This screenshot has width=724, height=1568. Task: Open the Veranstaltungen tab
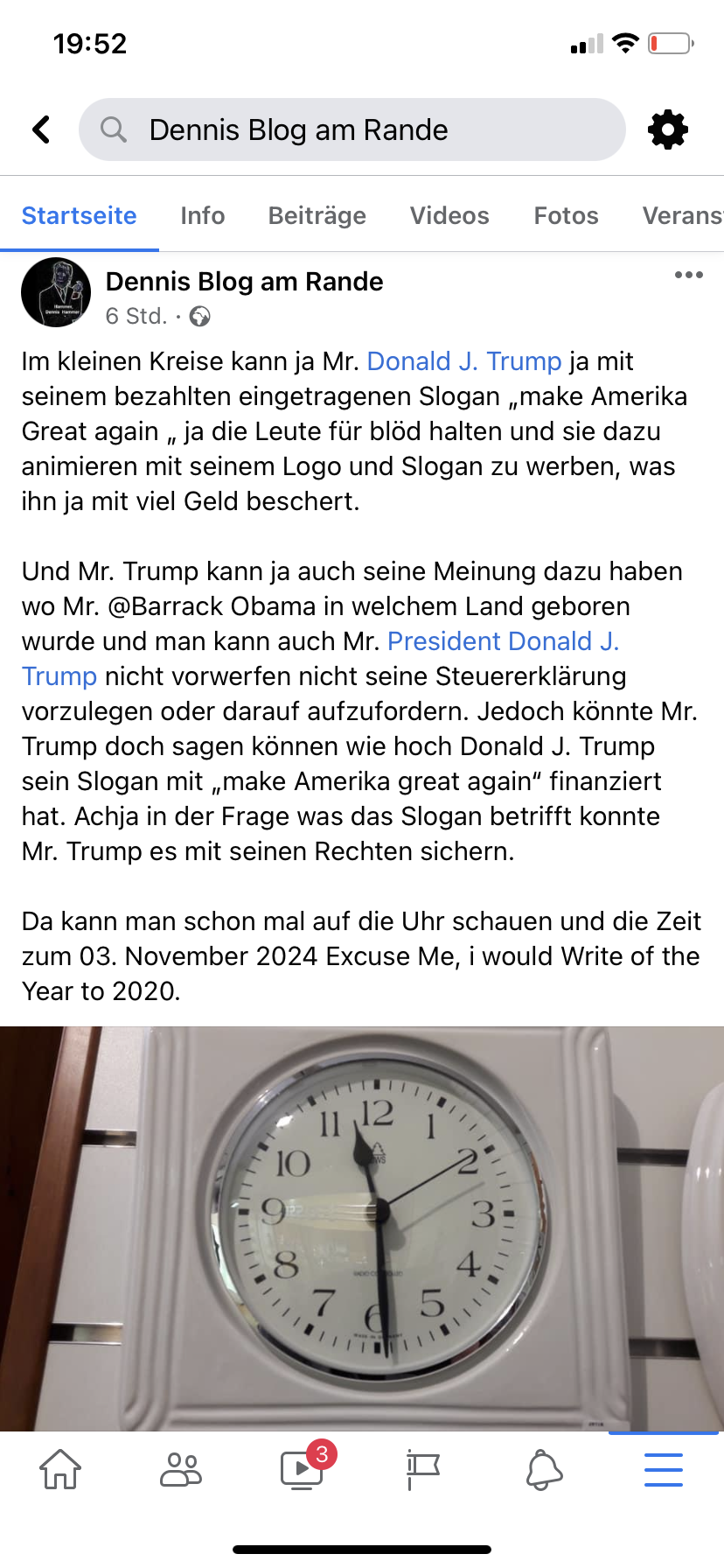click(682, 215)
